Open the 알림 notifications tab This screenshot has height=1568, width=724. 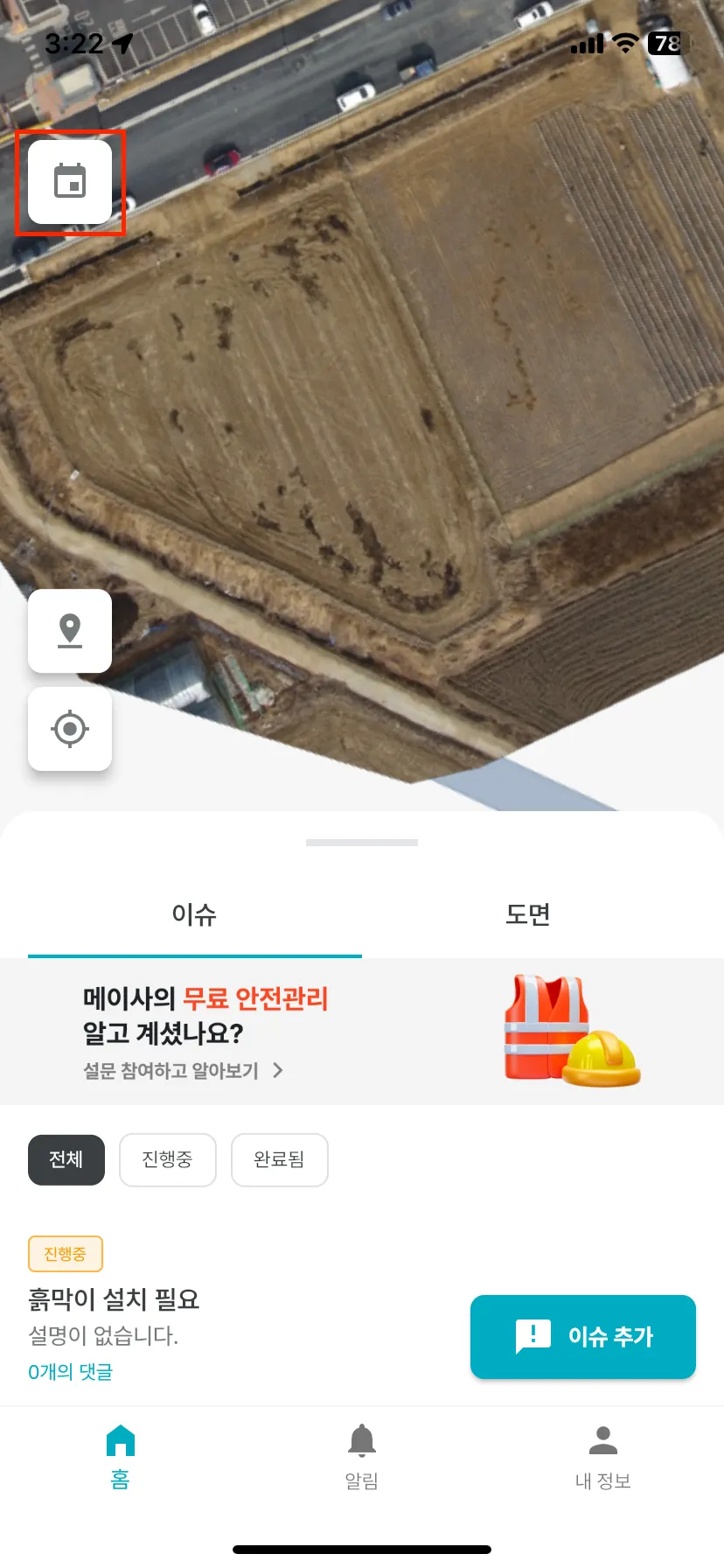362,1456
